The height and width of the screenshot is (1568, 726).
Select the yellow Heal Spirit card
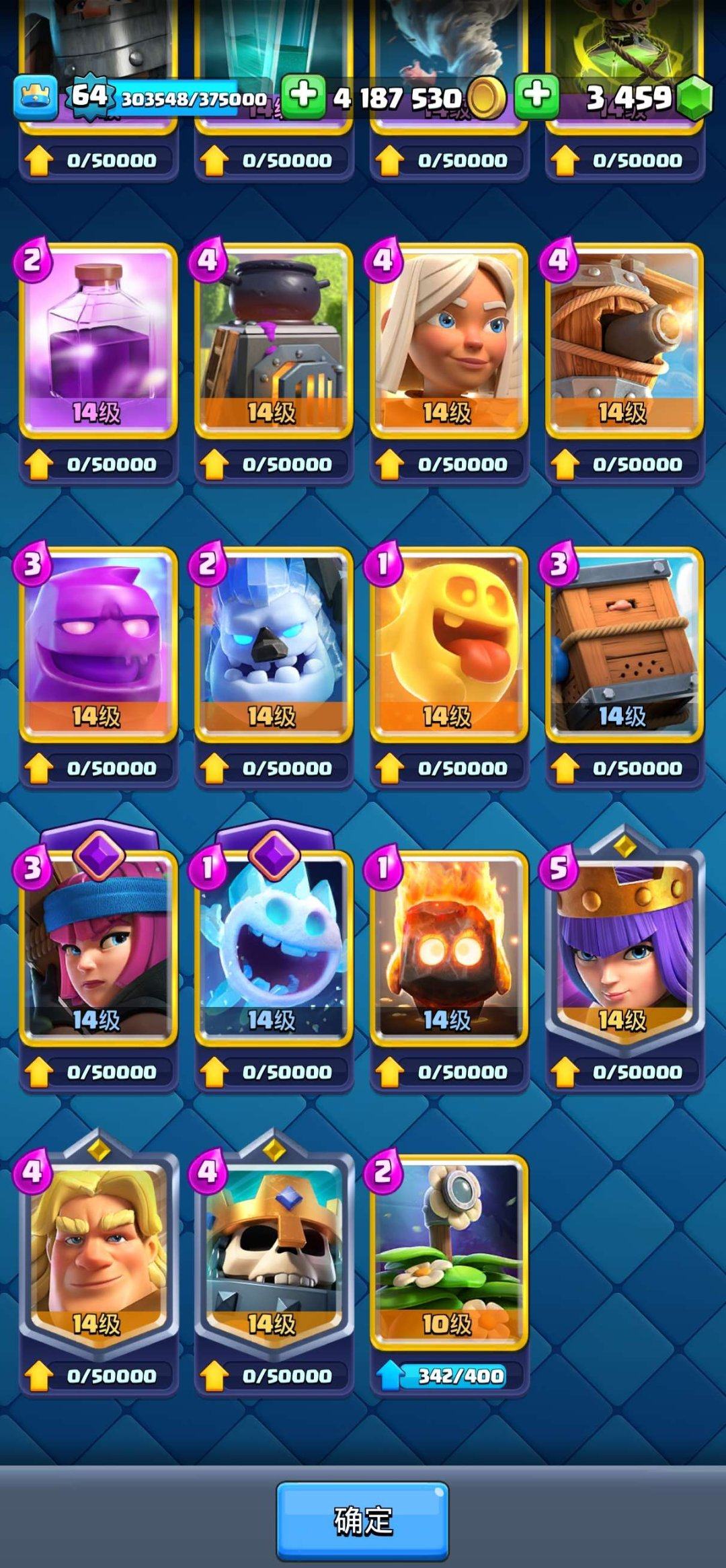pyautogui.click(x=449, y=644)
